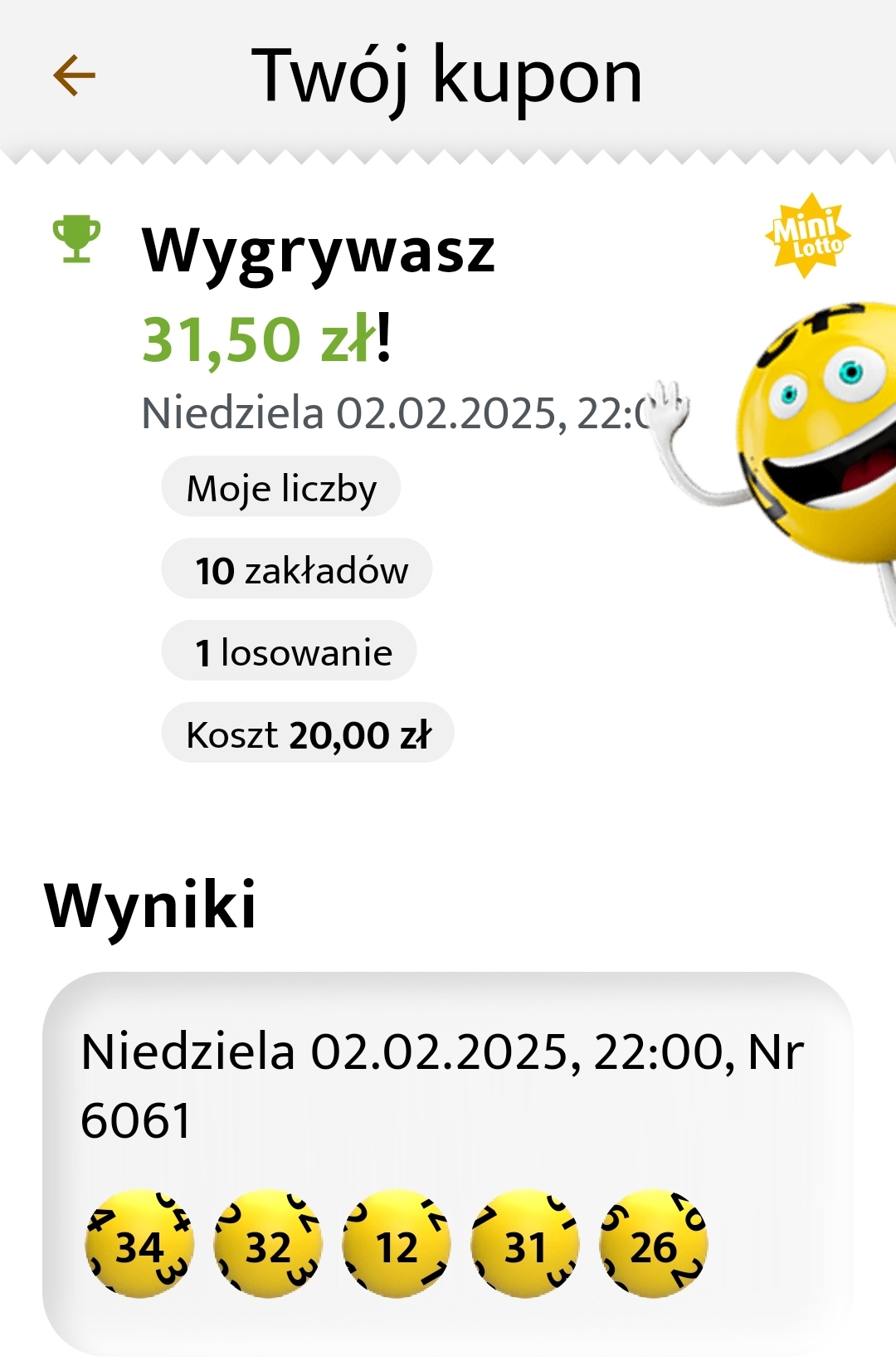Click the ball showing number 12
The width and height of the screenshot is (896, 1371).
(x=396, y=1245)
